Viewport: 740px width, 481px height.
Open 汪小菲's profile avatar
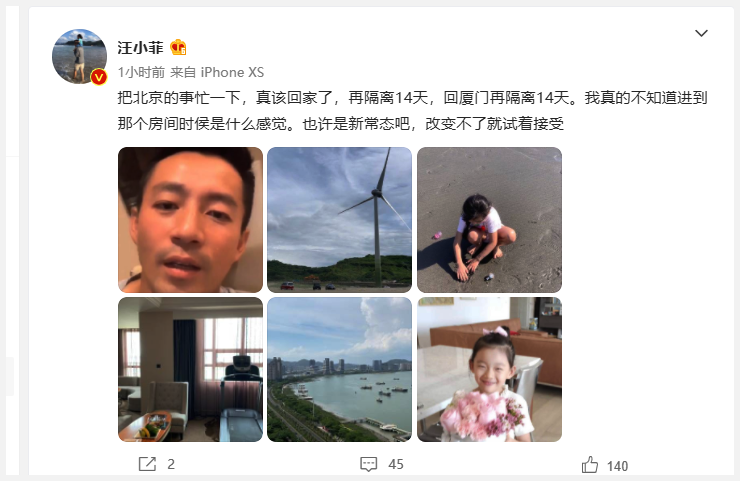[79, 56]
